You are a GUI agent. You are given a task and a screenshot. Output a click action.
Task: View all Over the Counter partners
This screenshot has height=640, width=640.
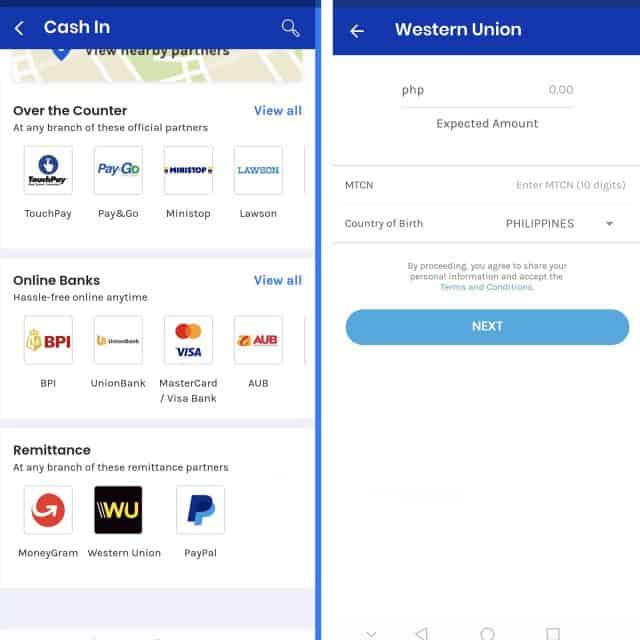click(277, 111)
